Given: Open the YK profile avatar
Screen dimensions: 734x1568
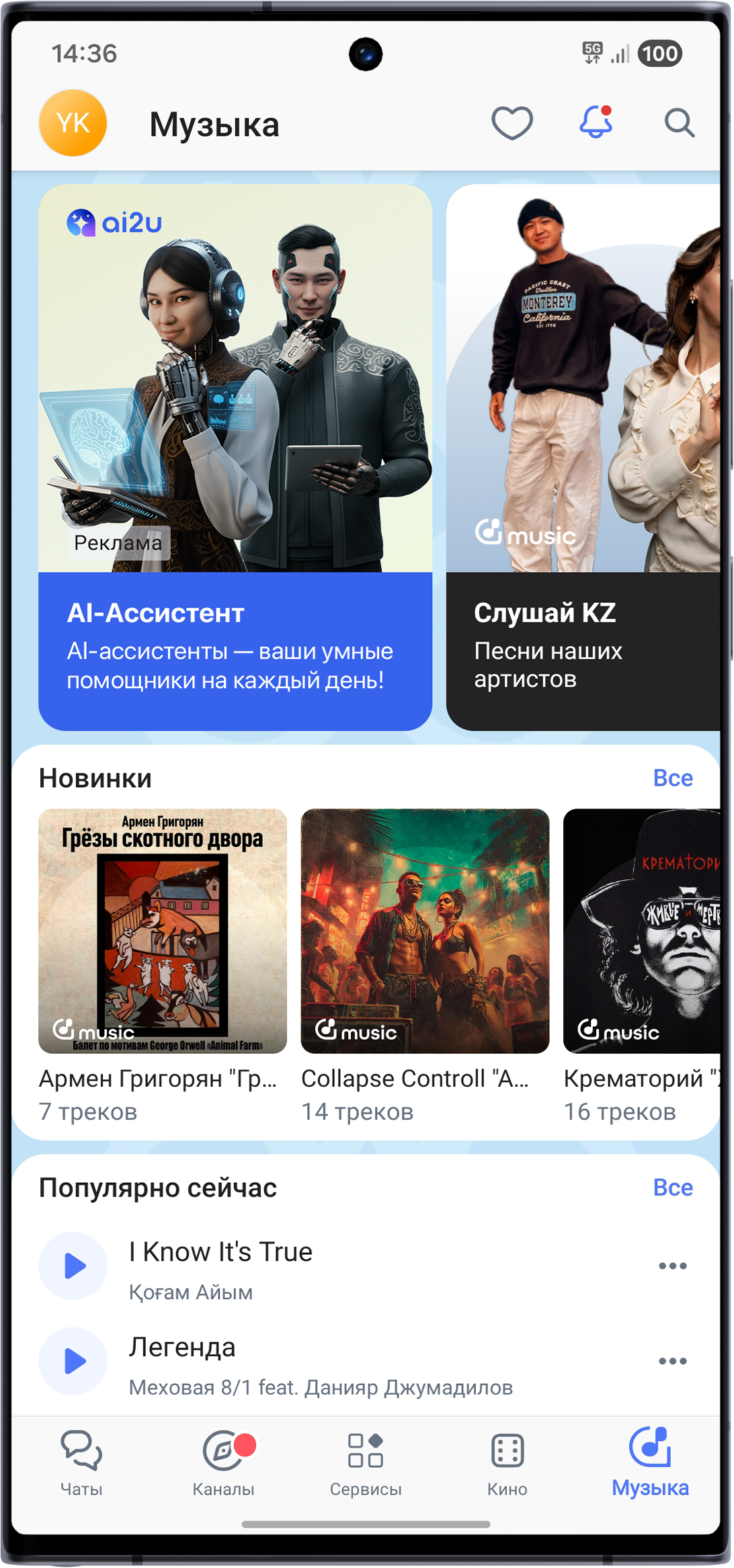Looking at the screenshot, I should (x=73, y=123).
